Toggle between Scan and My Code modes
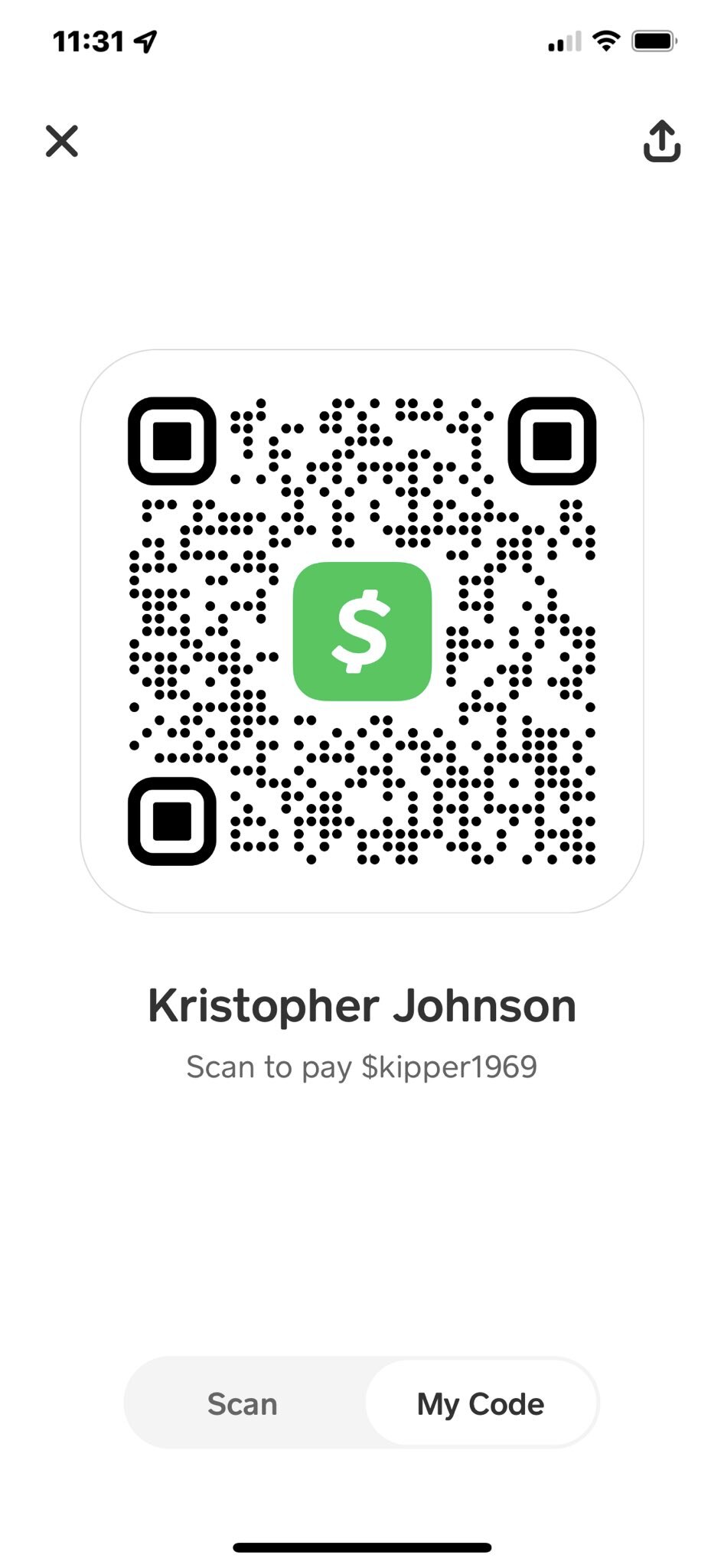The height and width of the screenshot is (1568, 724). click(x=362, y=1403)
